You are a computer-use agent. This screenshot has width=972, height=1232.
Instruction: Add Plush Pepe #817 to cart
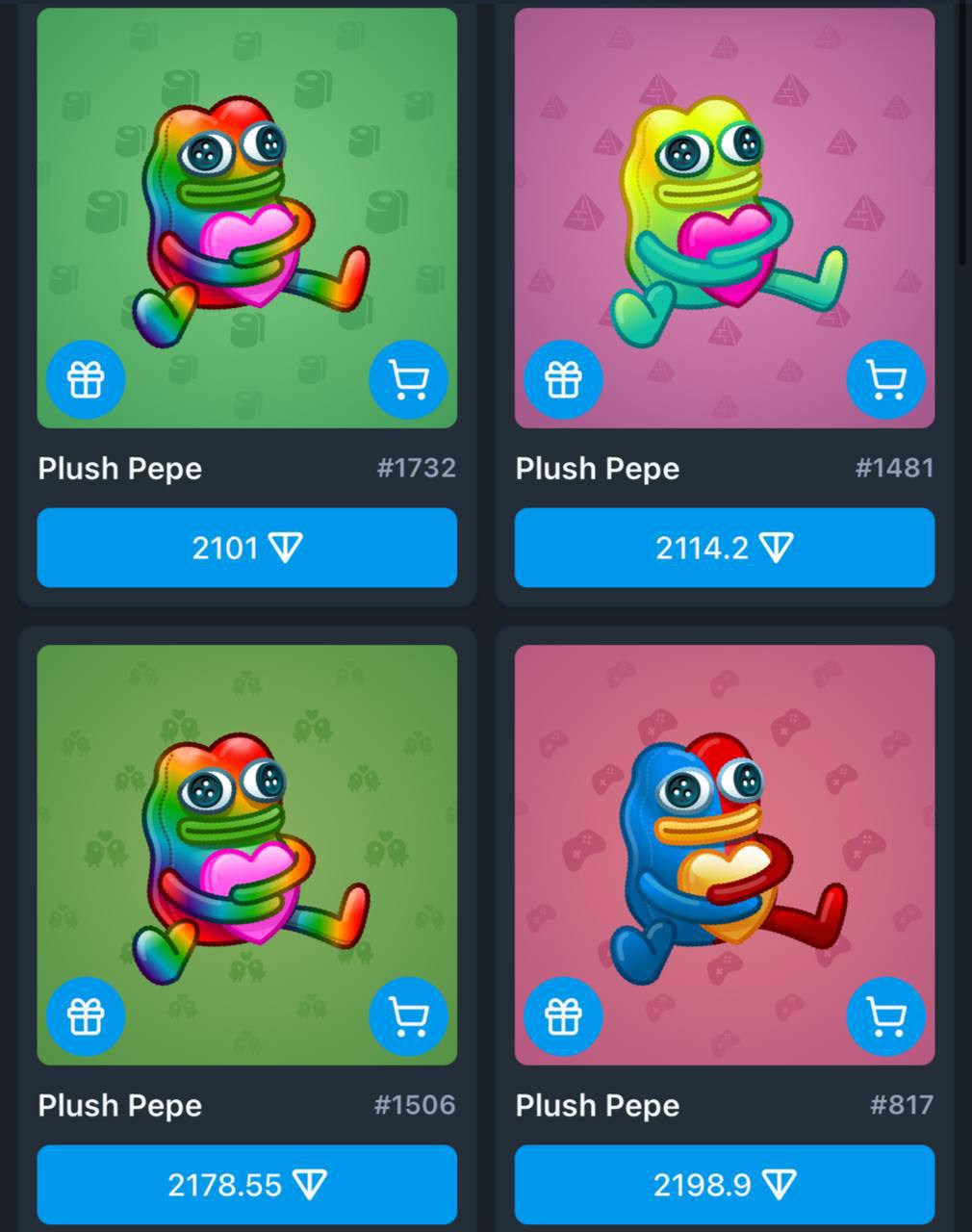pyautogui.click(x=885, y=1015)
